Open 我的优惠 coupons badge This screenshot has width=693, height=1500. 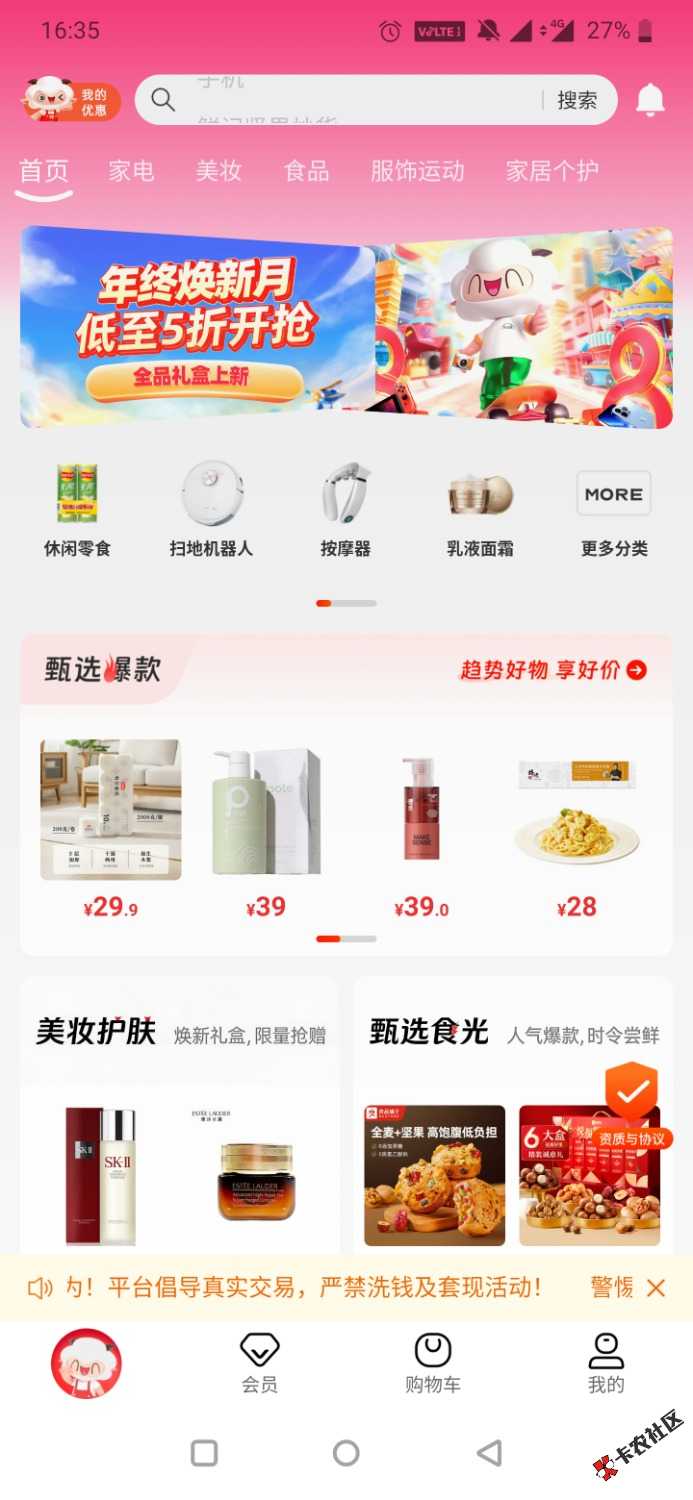71,101
